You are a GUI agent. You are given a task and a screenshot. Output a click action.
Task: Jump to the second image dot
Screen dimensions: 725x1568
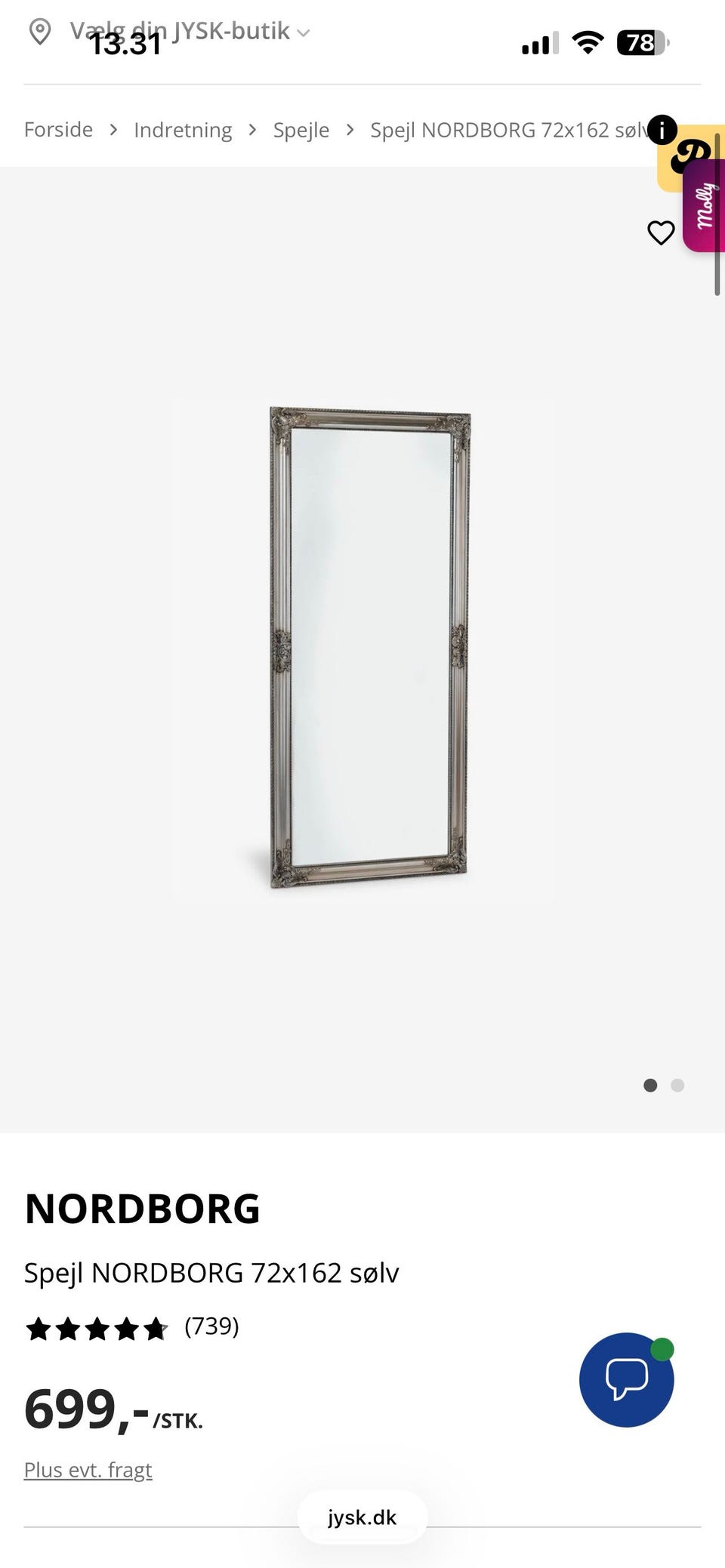tap(677, 1085)
